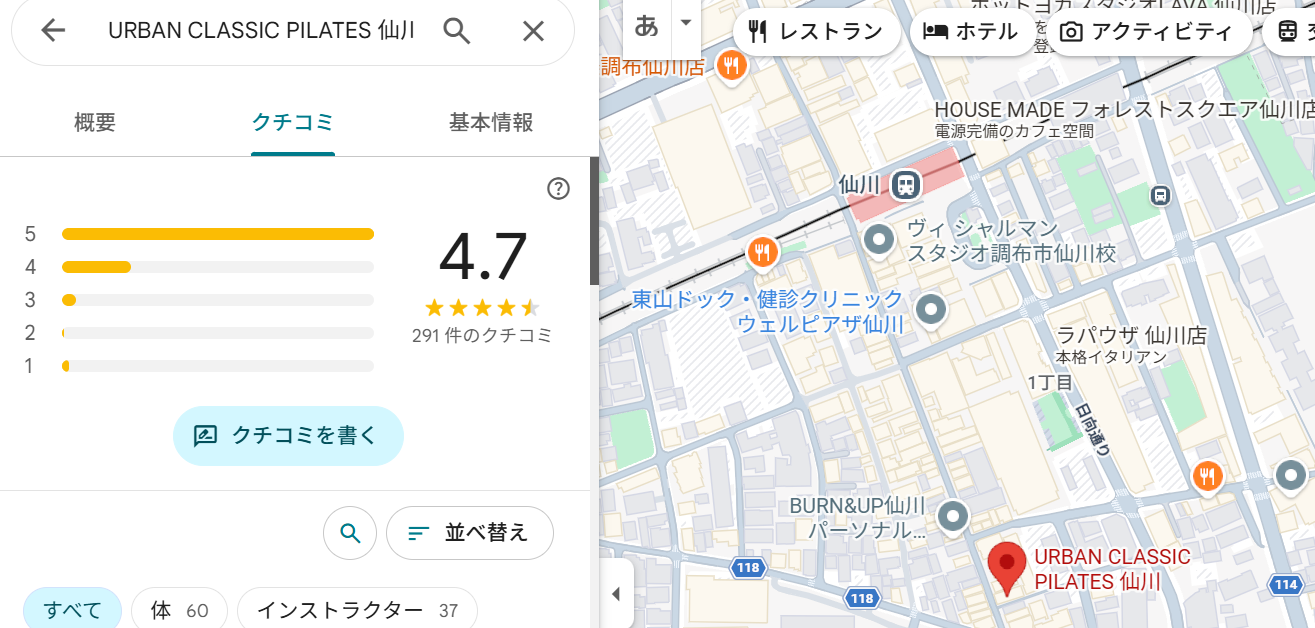This screenshot has width=1315, height=628.
Task: Filter reviews by 体
Action: (179, 610)
